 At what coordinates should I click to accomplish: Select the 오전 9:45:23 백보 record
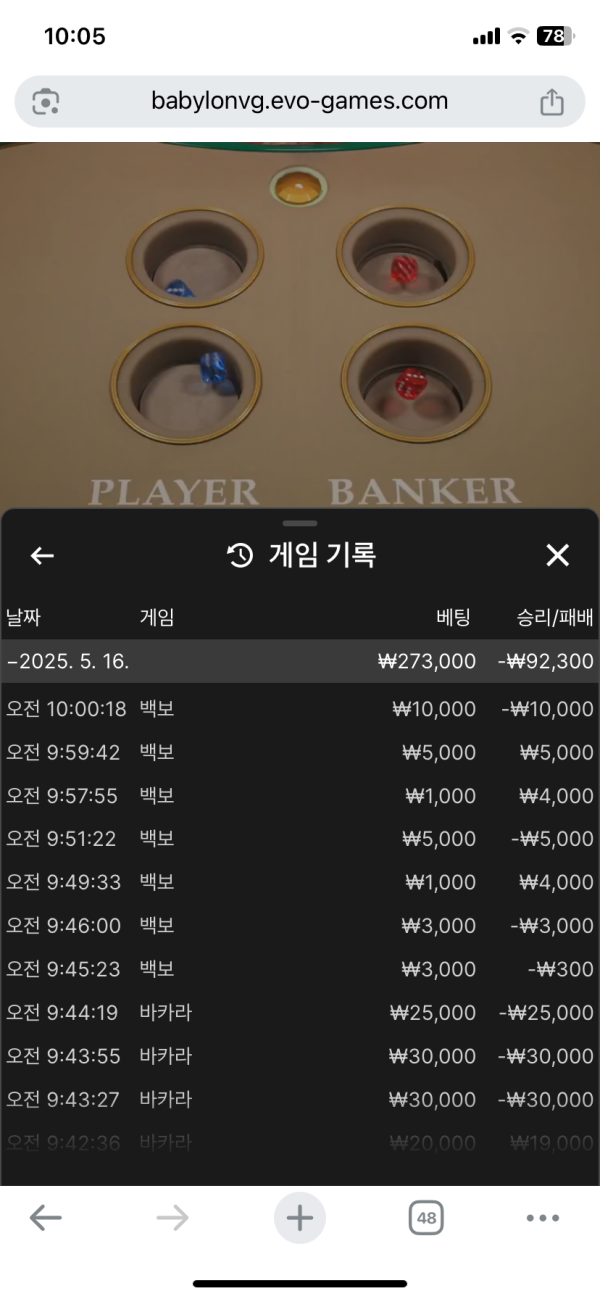point(300,969)
